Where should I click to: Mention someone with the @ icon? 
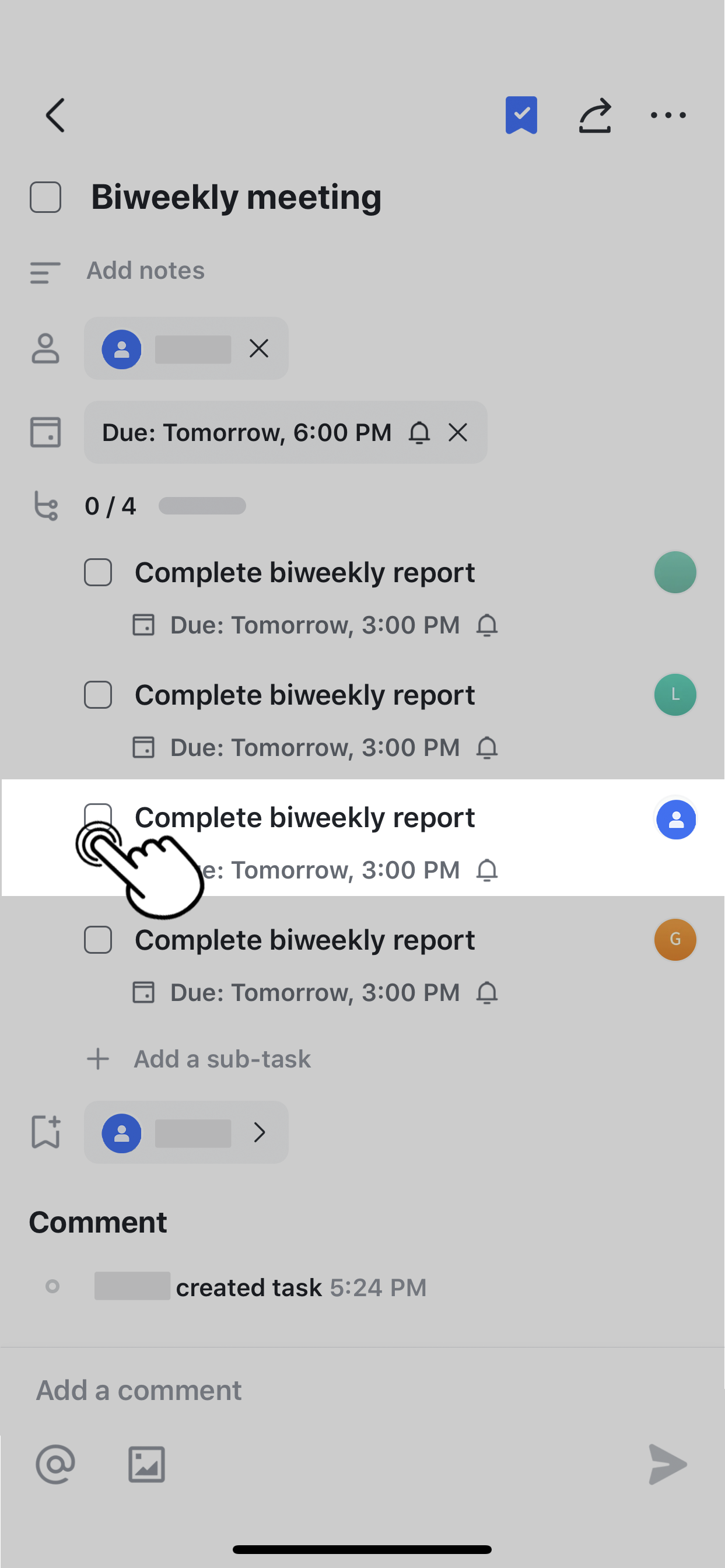click(55, 1465)
